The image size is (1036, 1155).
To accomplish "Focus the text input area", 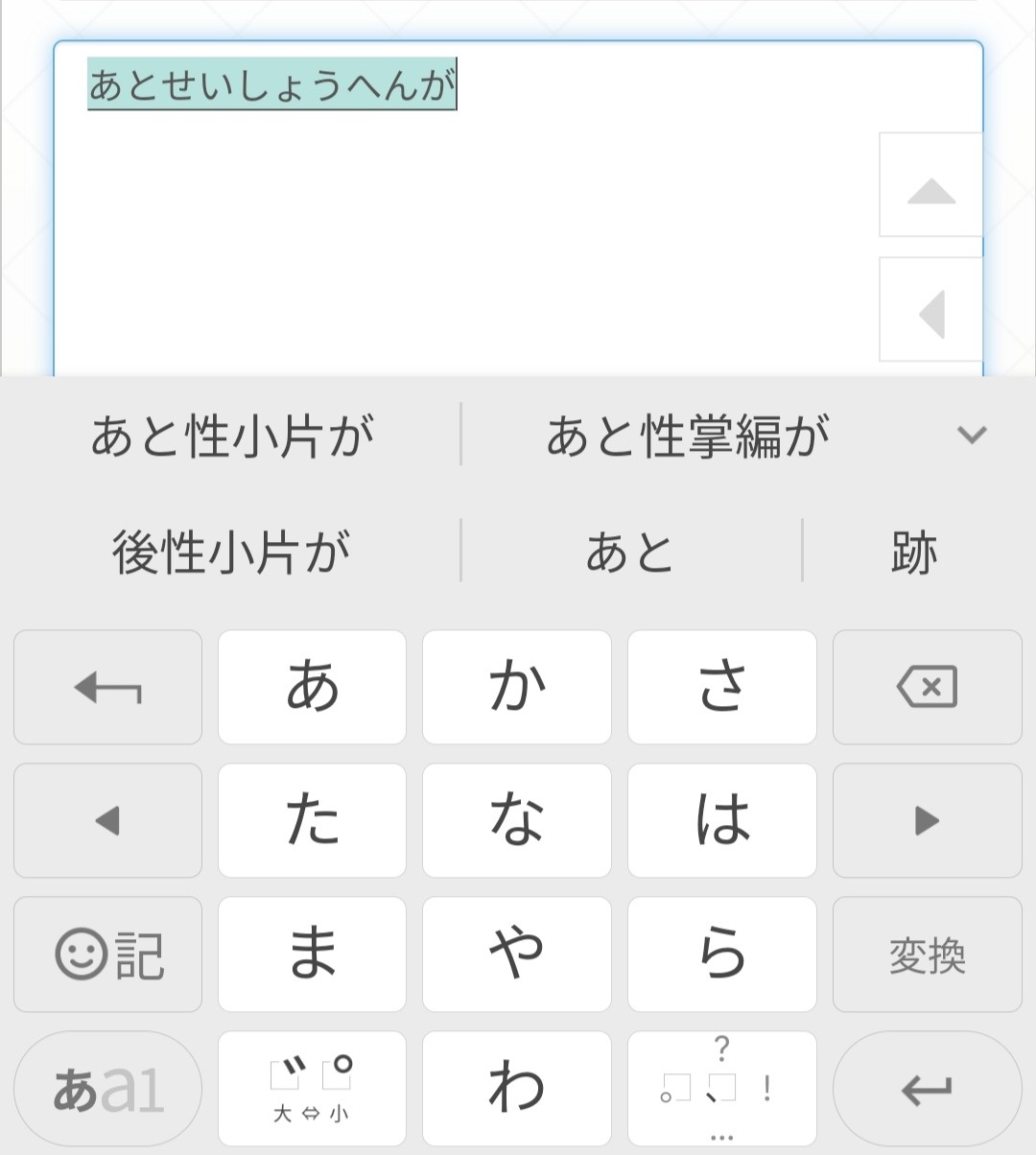I will coord(460,240).
